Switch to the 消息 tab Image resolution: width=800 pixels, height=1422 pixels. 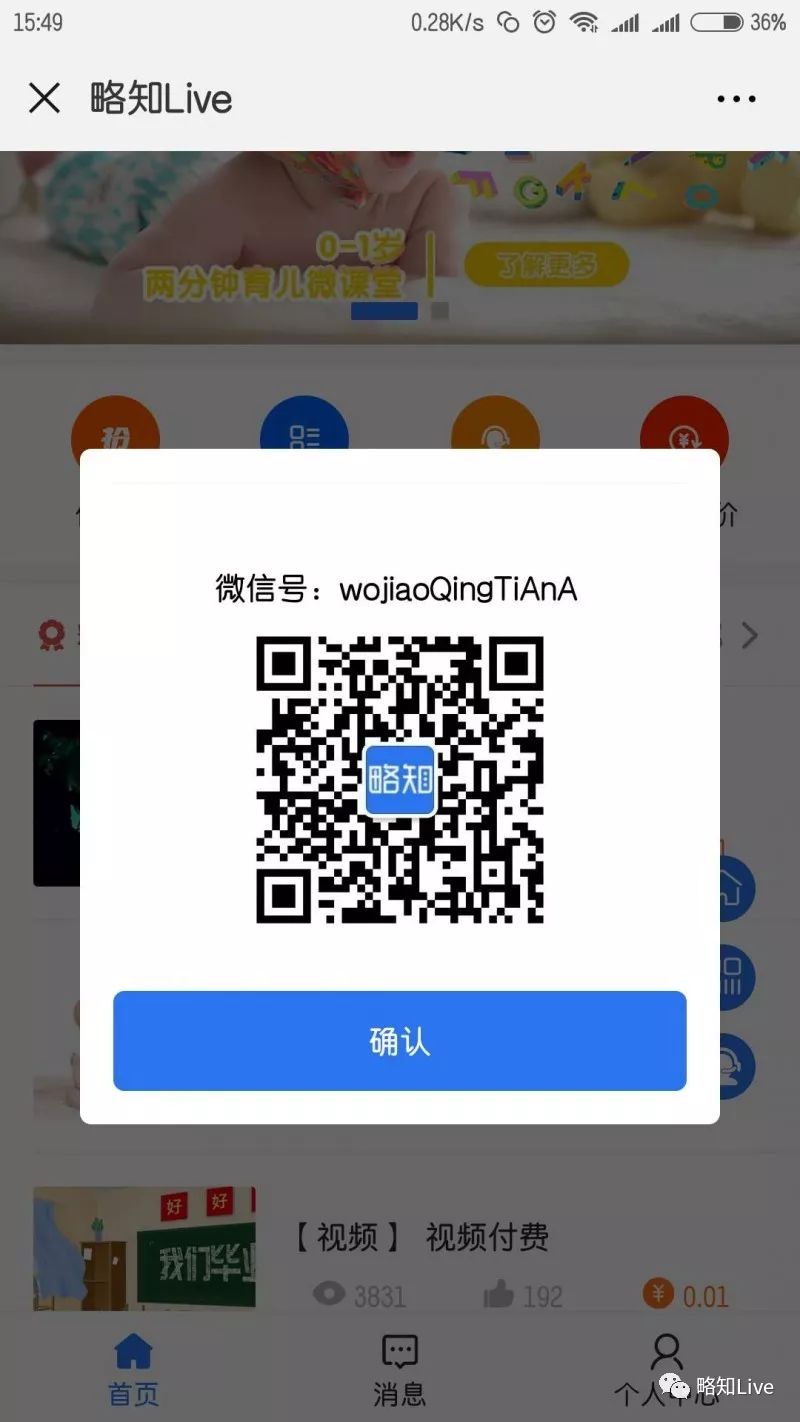click(399, 1368)
